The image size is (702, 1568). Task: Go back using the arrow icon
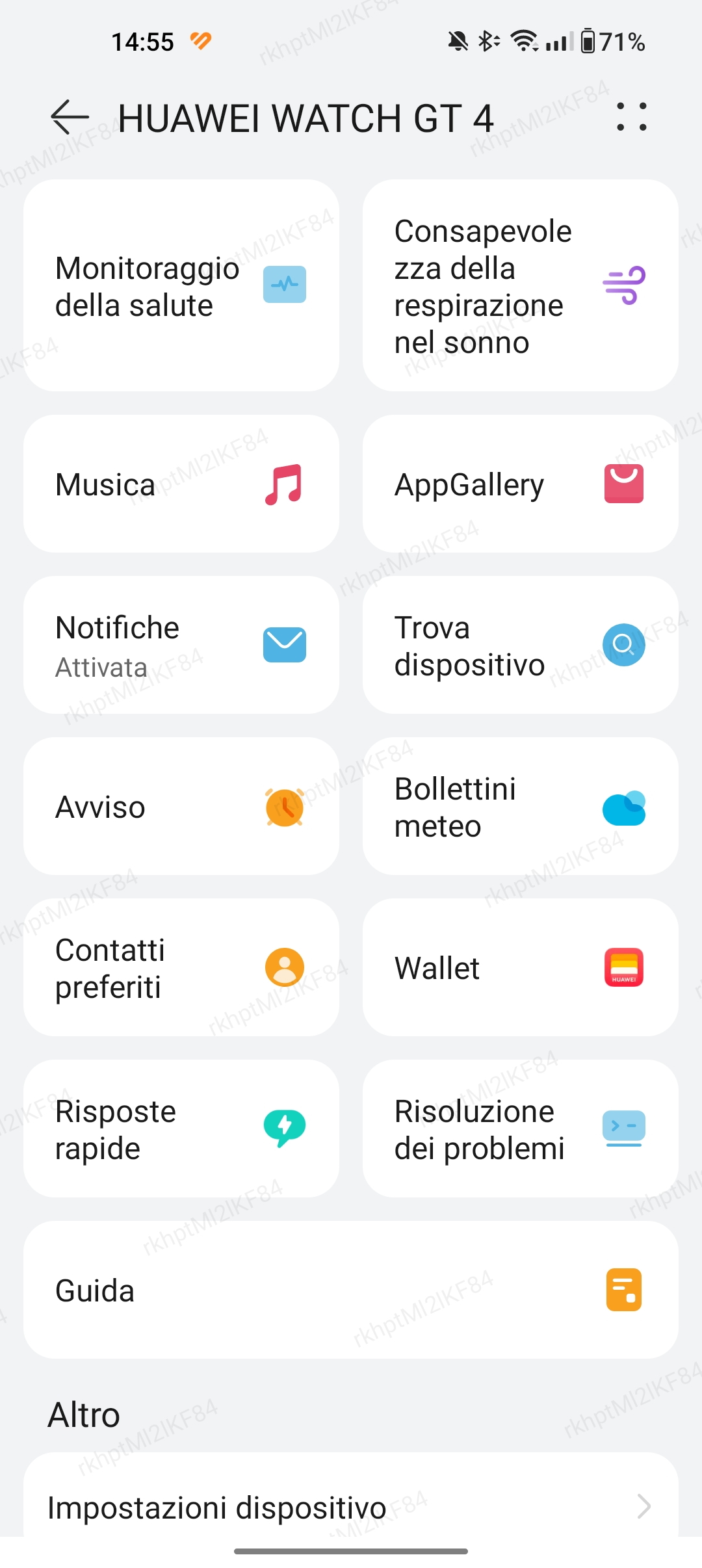click(x=70, y=117)
